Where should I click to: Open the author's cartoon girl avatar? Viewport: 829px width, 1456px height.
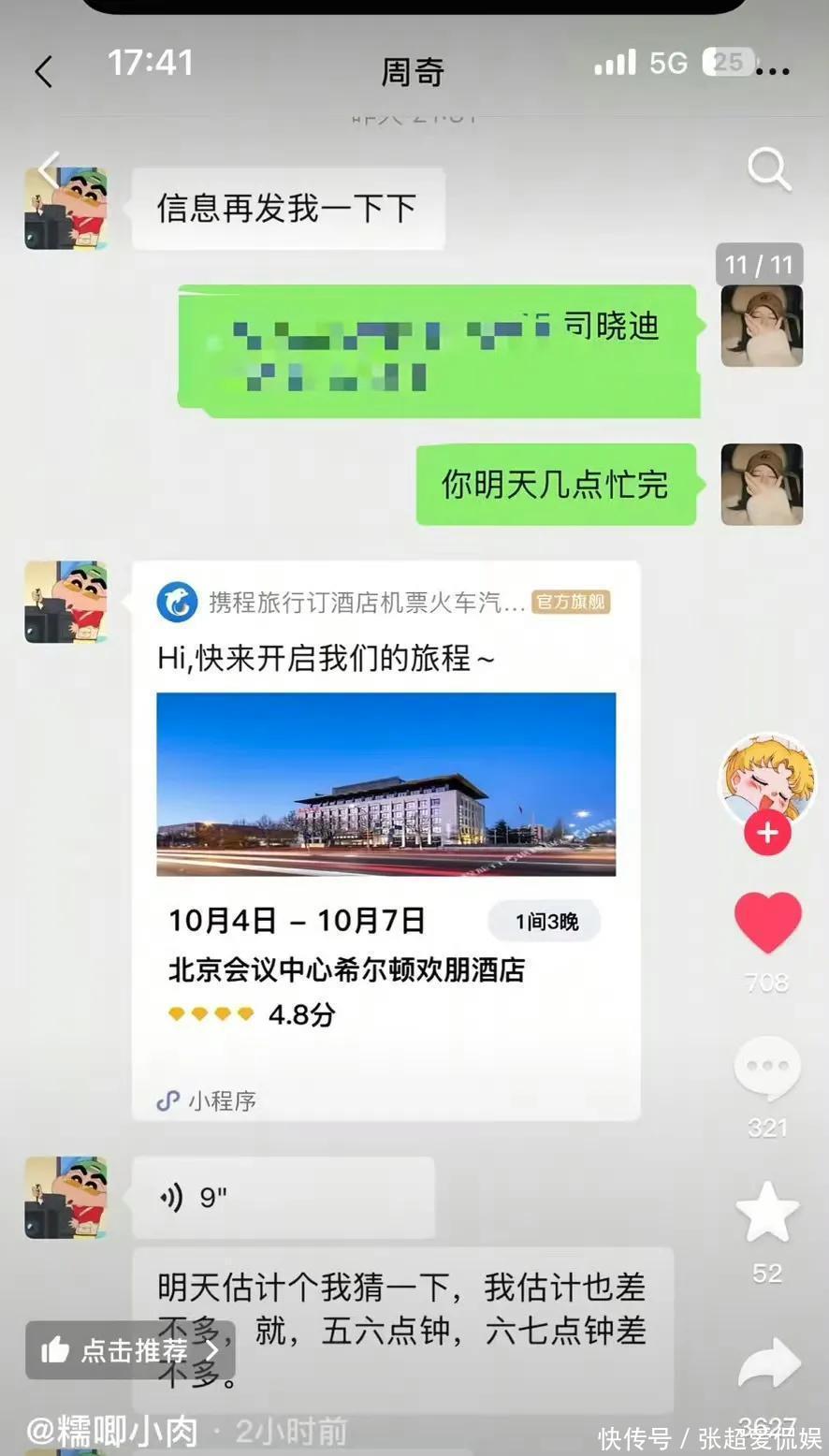tap(766, 779)
